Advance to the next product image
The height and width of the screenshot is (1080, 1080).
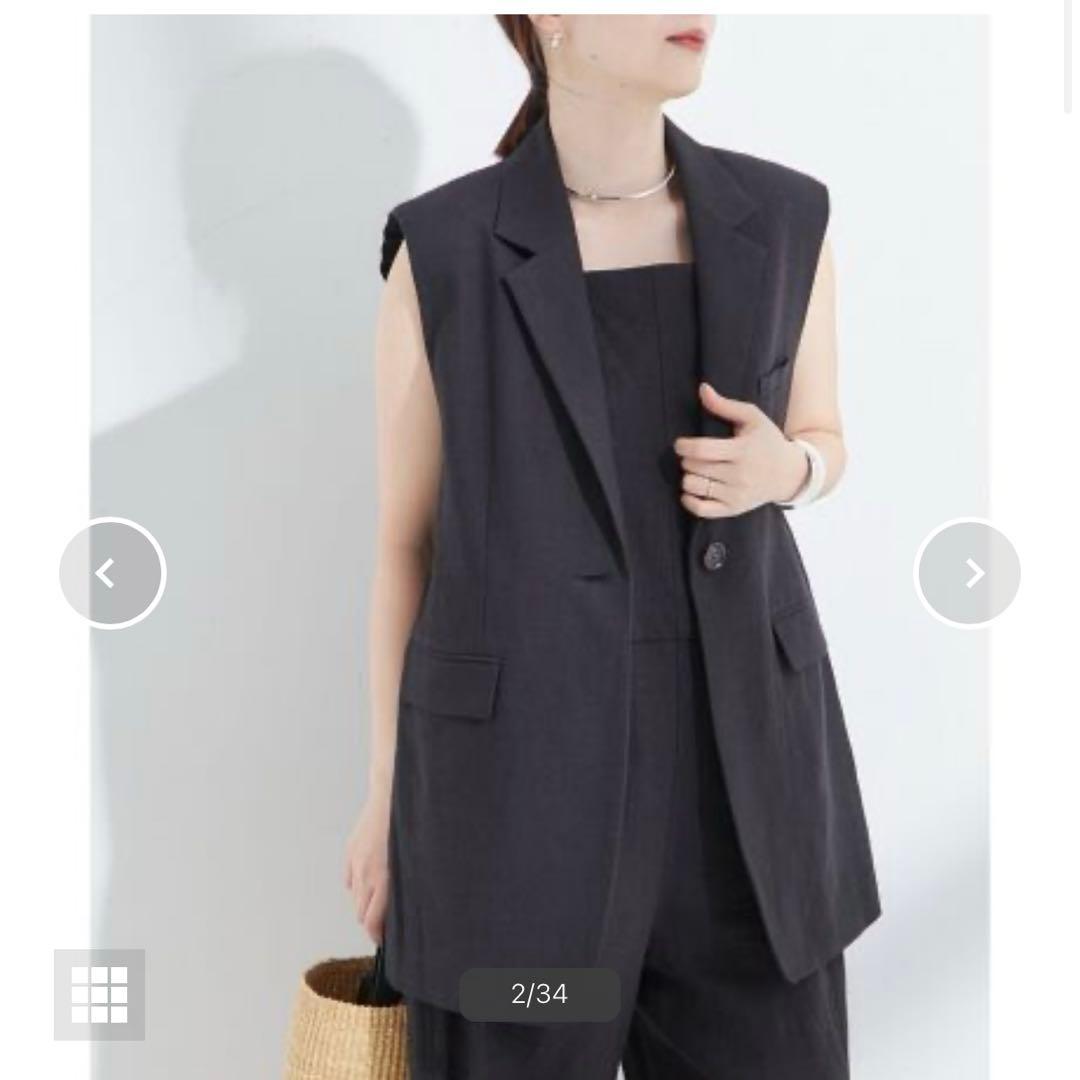coord(968,573)
